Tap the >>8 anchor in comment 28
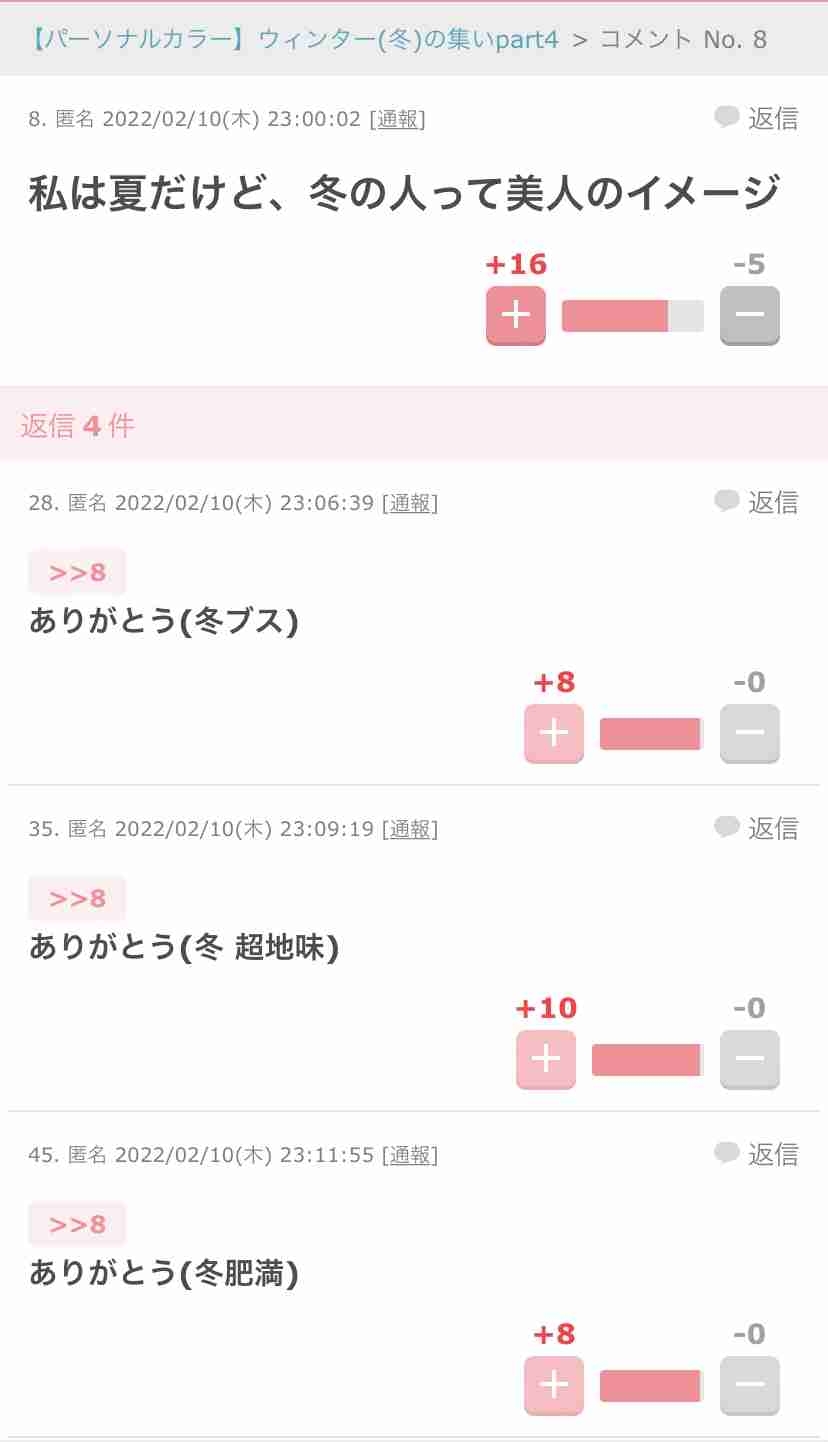 77,572
